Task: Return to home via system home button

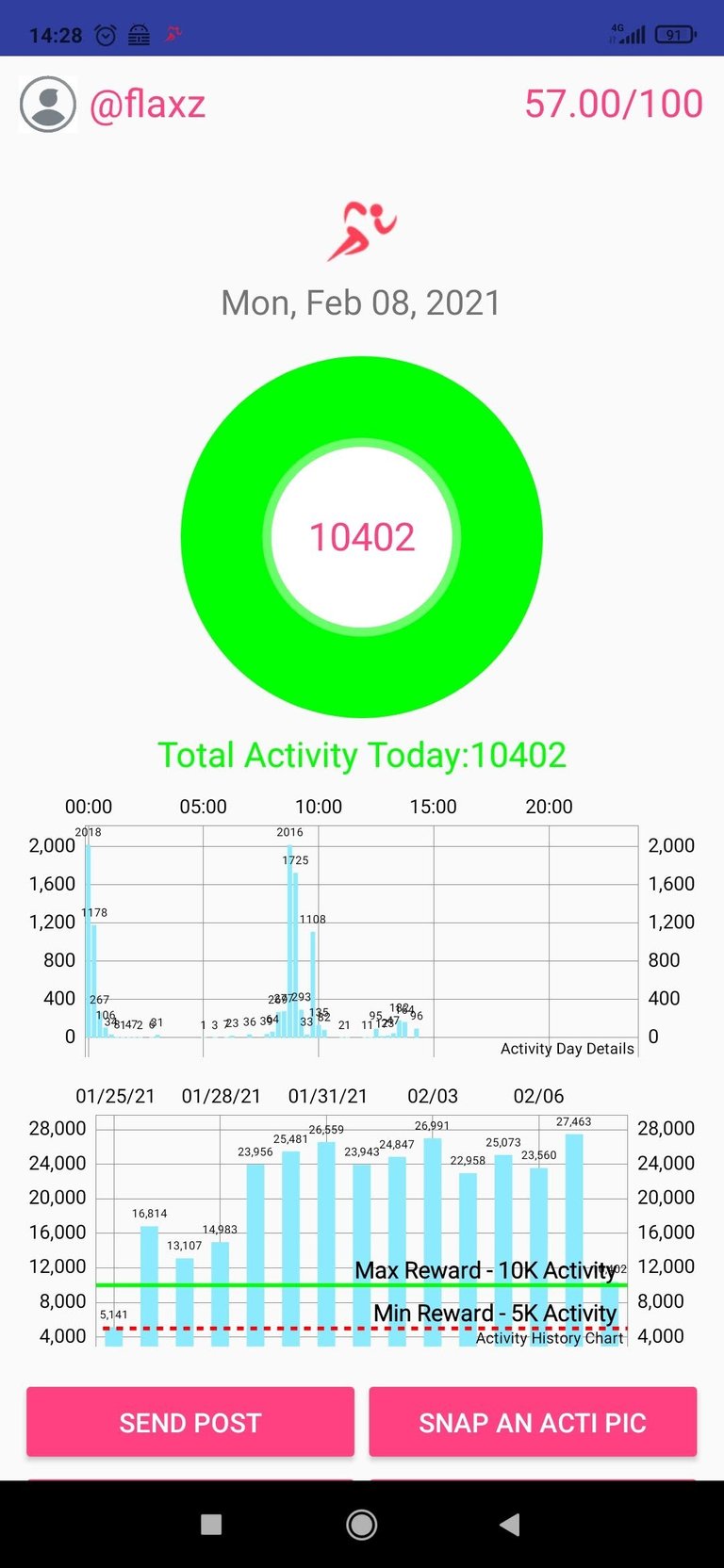Action: click(x=362, y=1525)
